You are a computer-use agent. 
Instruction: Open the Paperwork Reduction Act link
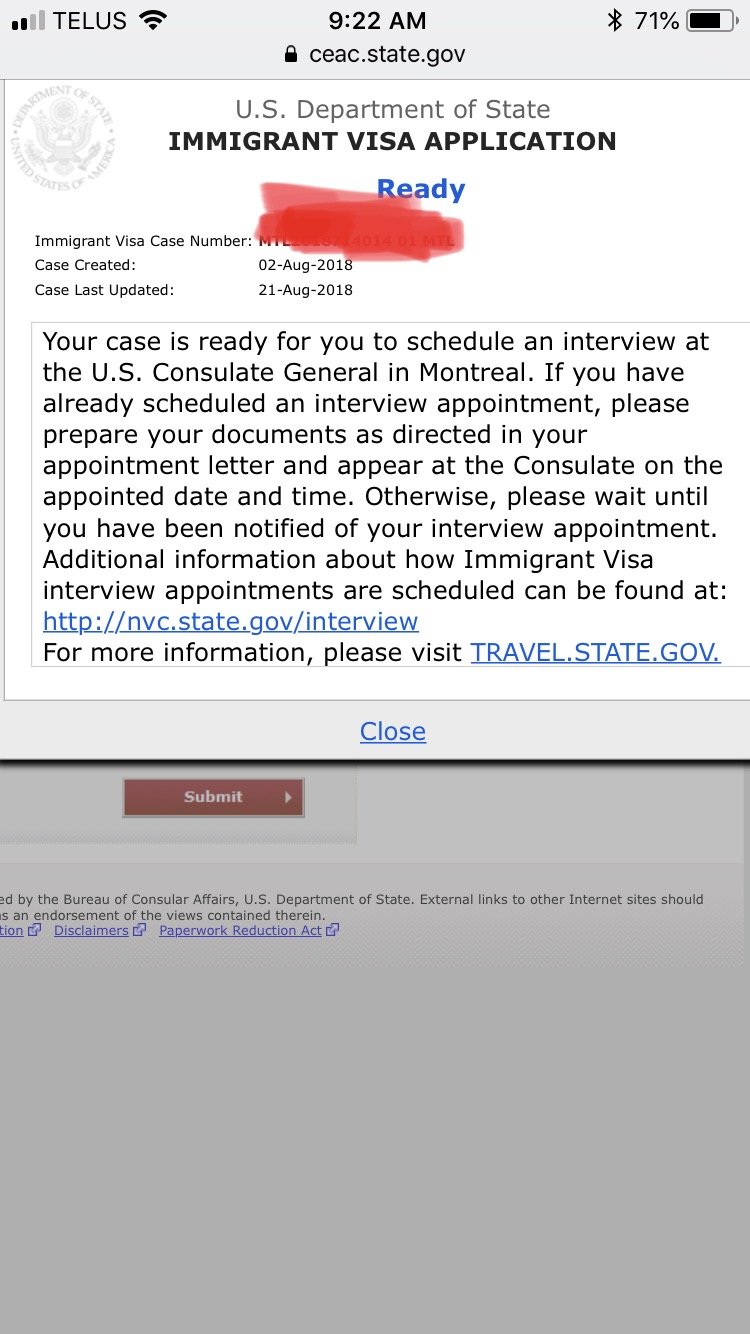[x=240, y=930]
